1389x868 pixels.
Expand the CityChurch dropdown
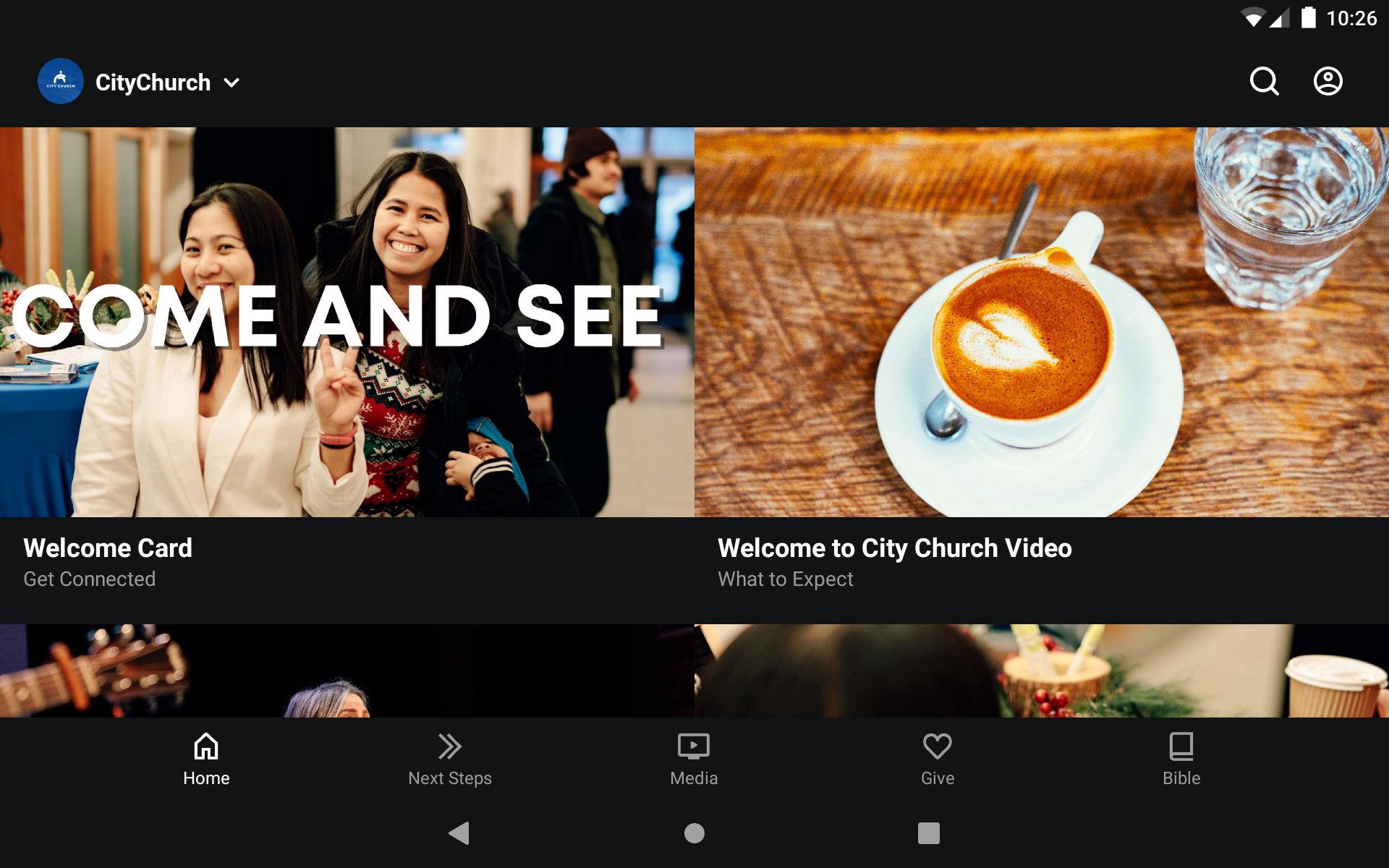coord(231,82)
